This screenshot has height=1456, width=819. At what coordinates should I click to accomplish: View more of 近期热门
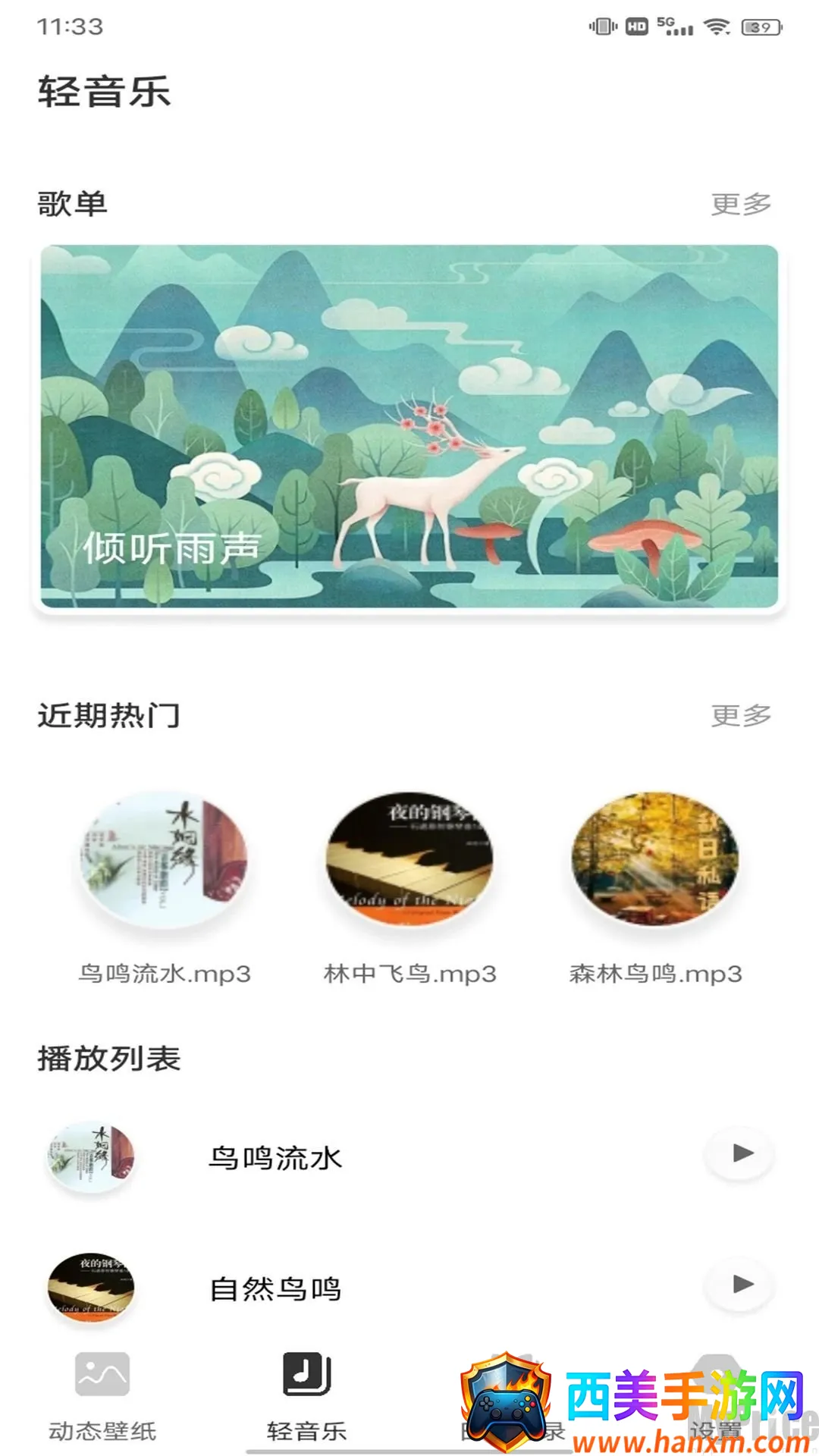point(740,715)
